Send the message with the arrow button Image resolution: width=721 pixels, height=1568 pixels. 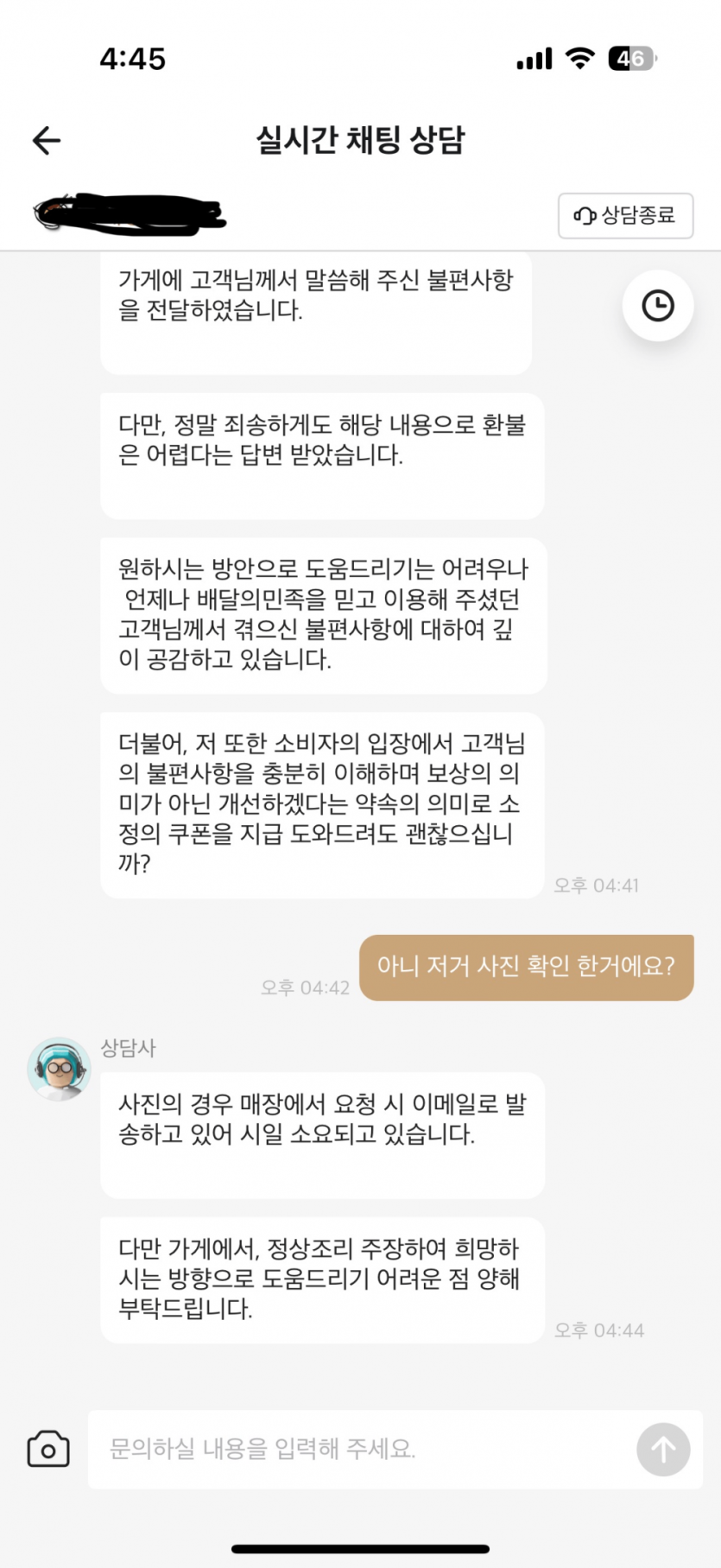pyautogui.click(x=663, y=1449)
